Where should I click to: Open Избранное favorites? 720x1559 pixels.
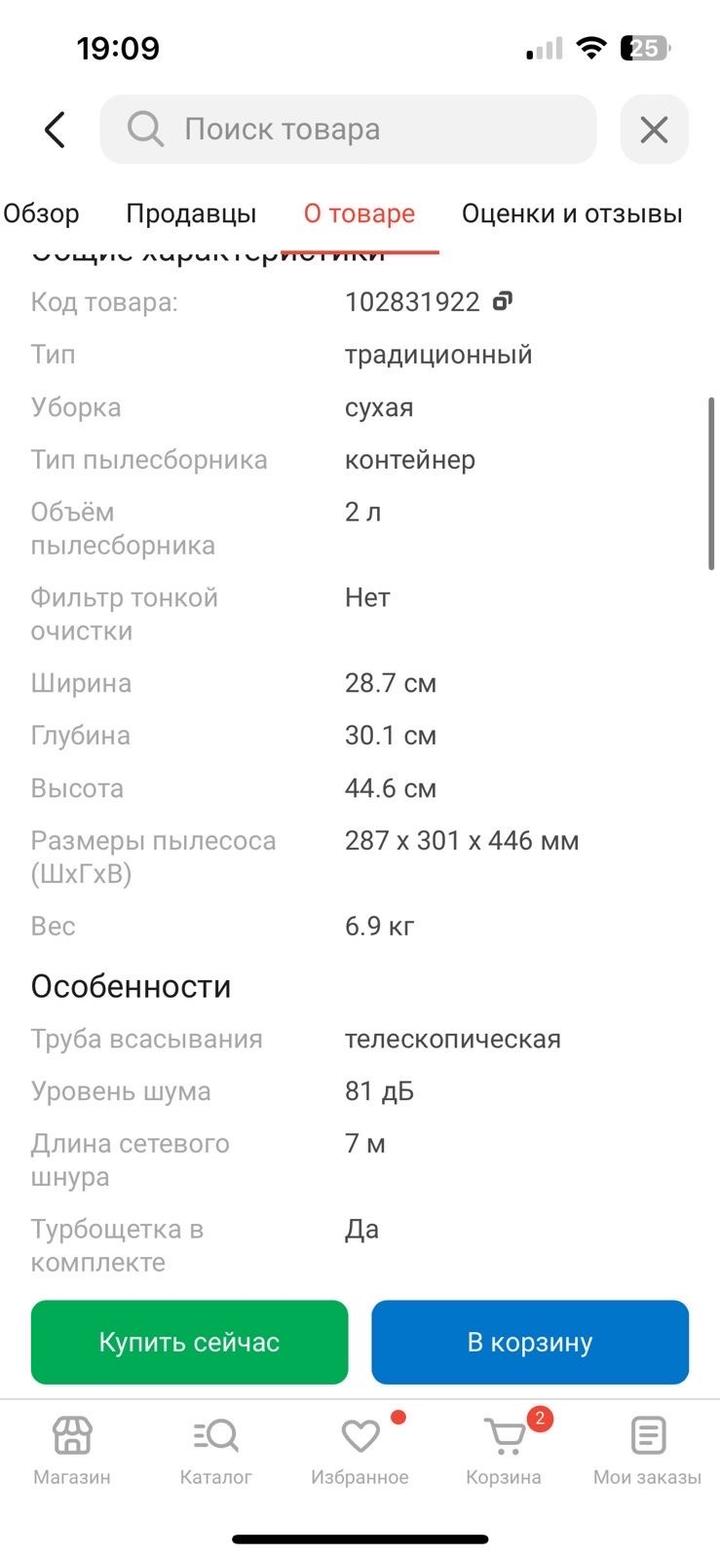pyautogui.click(x=360, y=1449)
